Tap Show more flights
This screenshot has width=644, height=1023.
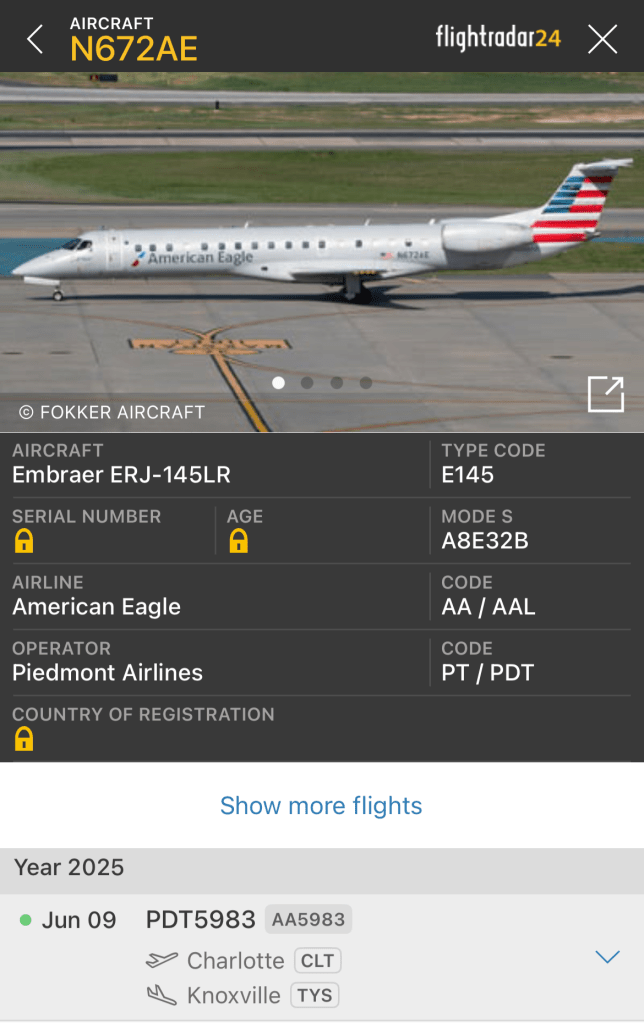tap(321, 806)
